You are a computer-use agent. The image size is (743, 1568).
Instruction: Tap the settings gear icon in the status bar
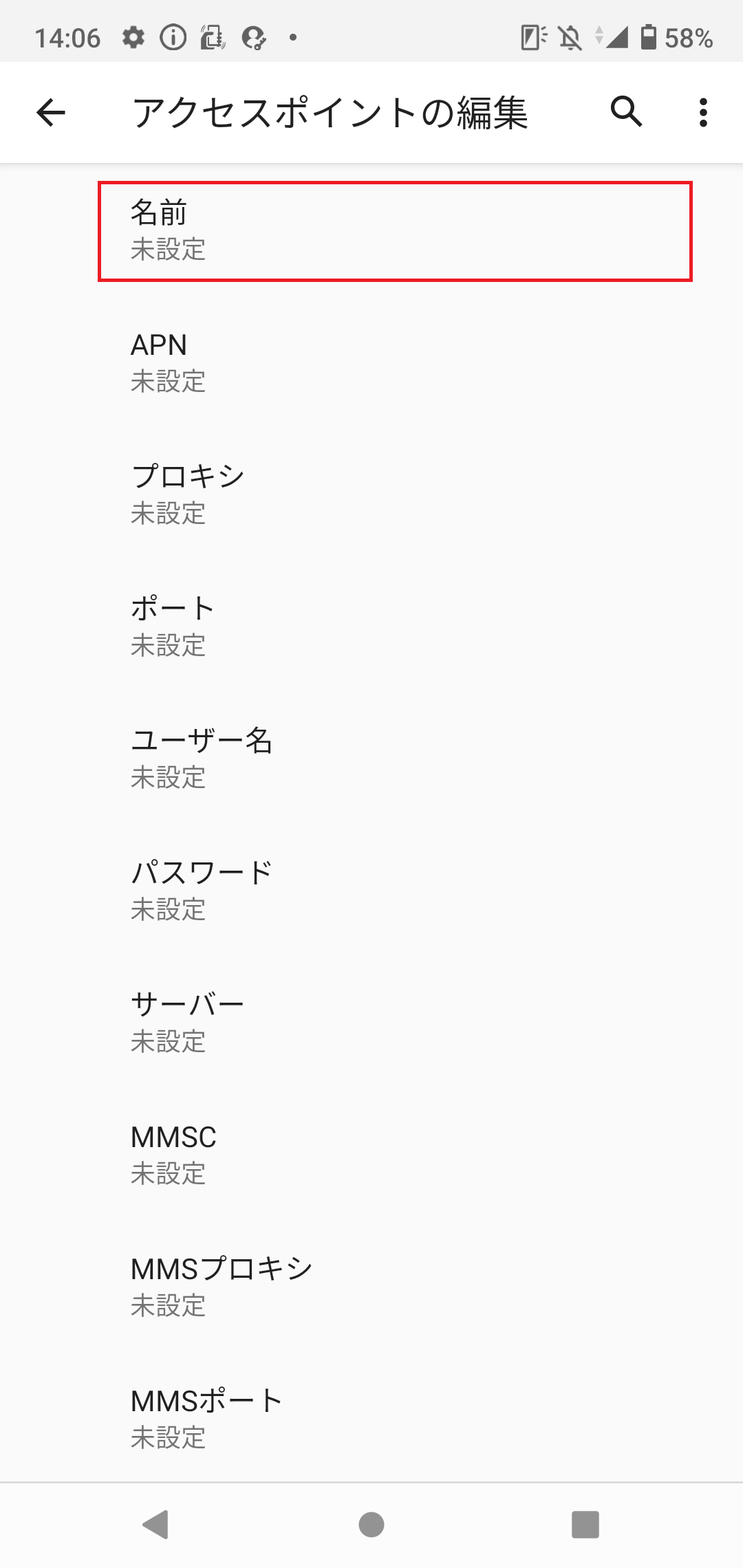(x=132, y=39)
